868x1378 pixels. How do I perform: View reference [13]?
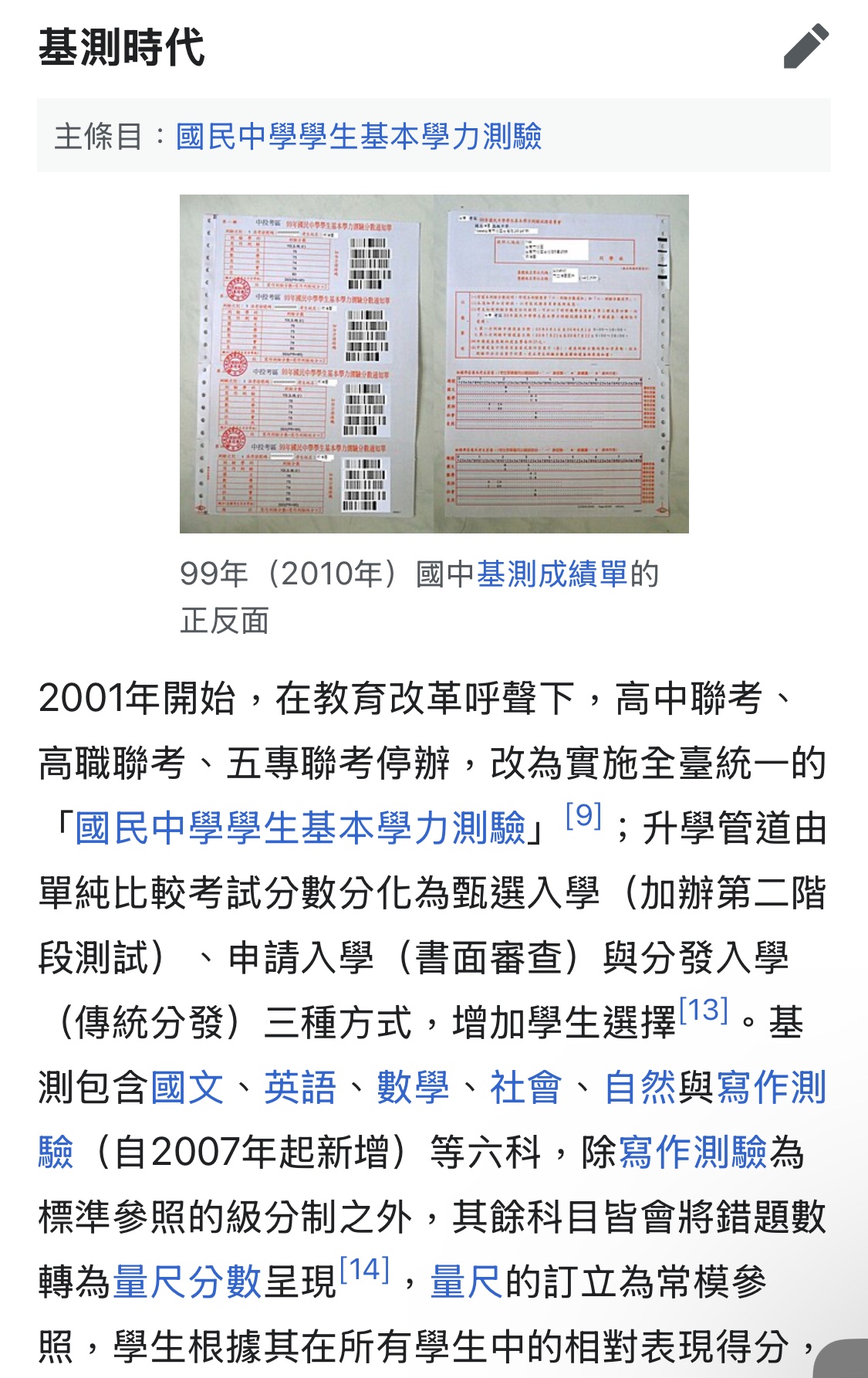click(x=704, y=1011)
